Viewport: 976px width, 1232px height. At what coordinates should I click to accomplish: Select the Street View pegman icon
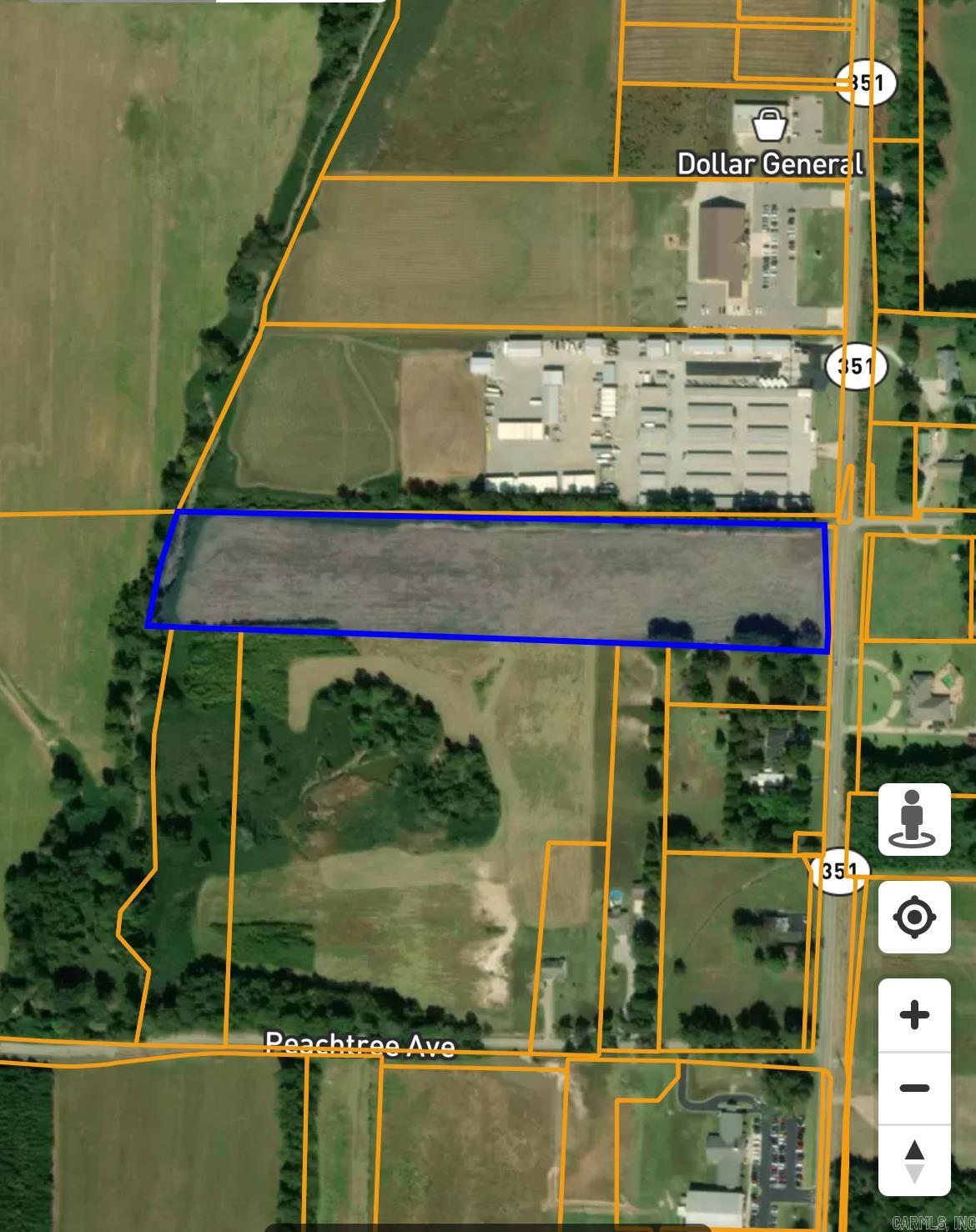click(914, 817)
